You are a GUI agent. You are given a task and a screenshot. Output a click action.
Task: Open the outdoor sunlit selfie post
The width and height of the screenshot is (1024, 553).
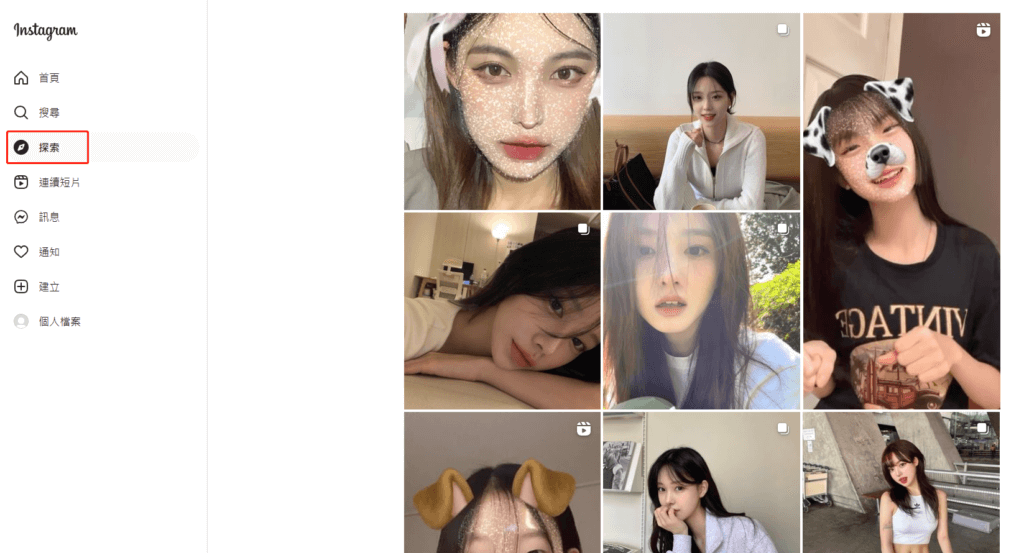(701, 310)
